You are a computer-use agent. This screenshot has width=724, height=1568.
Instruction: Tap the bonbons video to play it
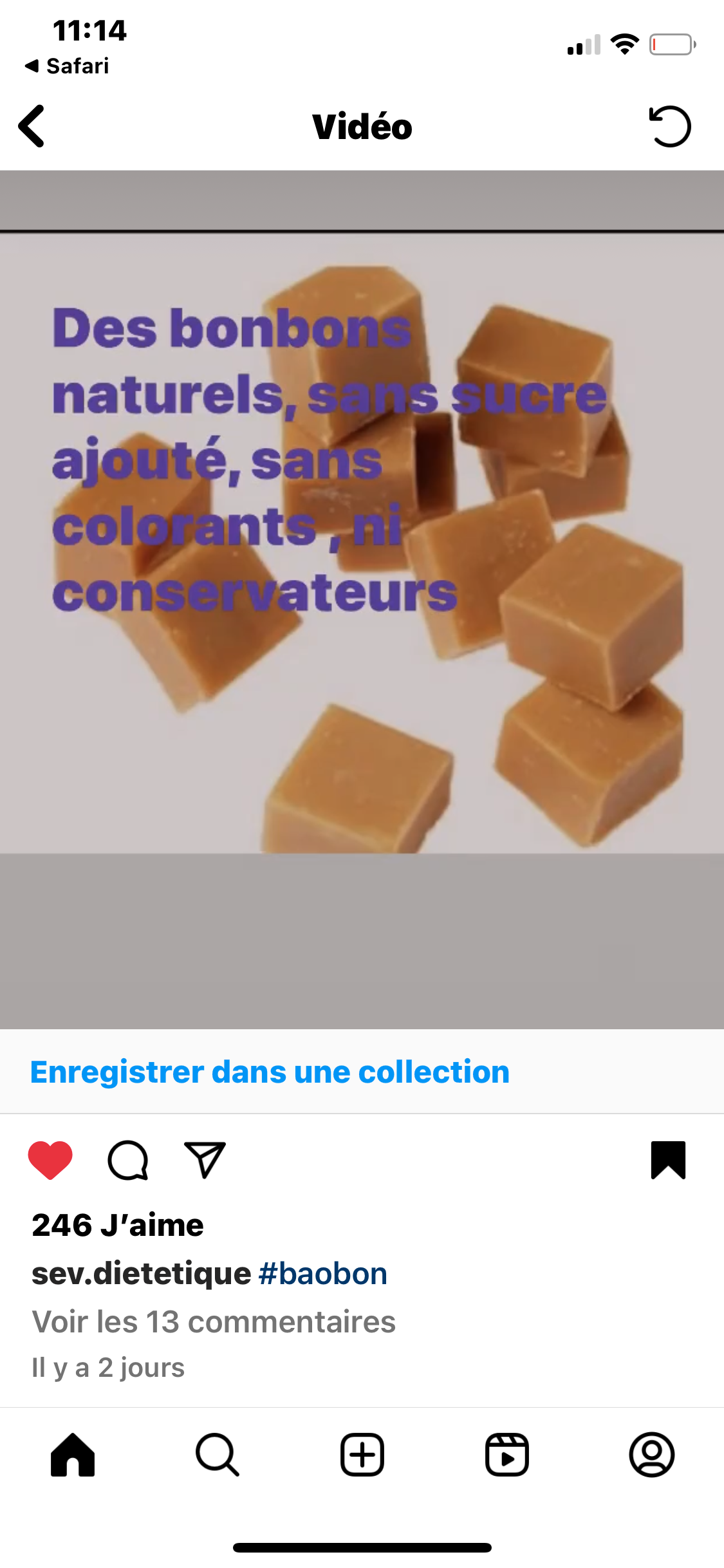362,599
